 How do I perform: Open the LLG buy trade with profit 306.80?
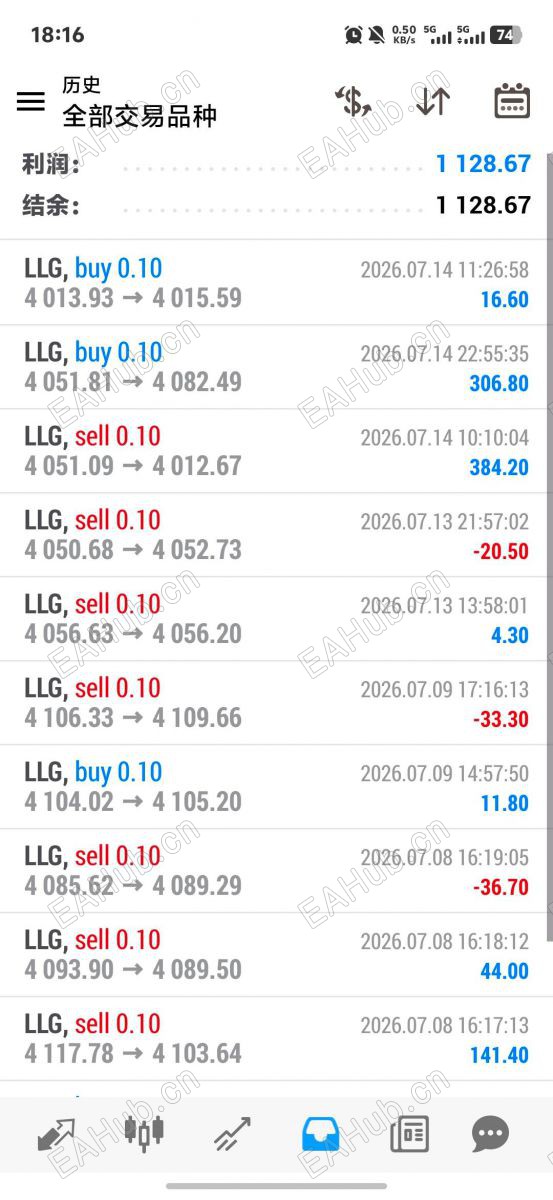tap(276, 367)
